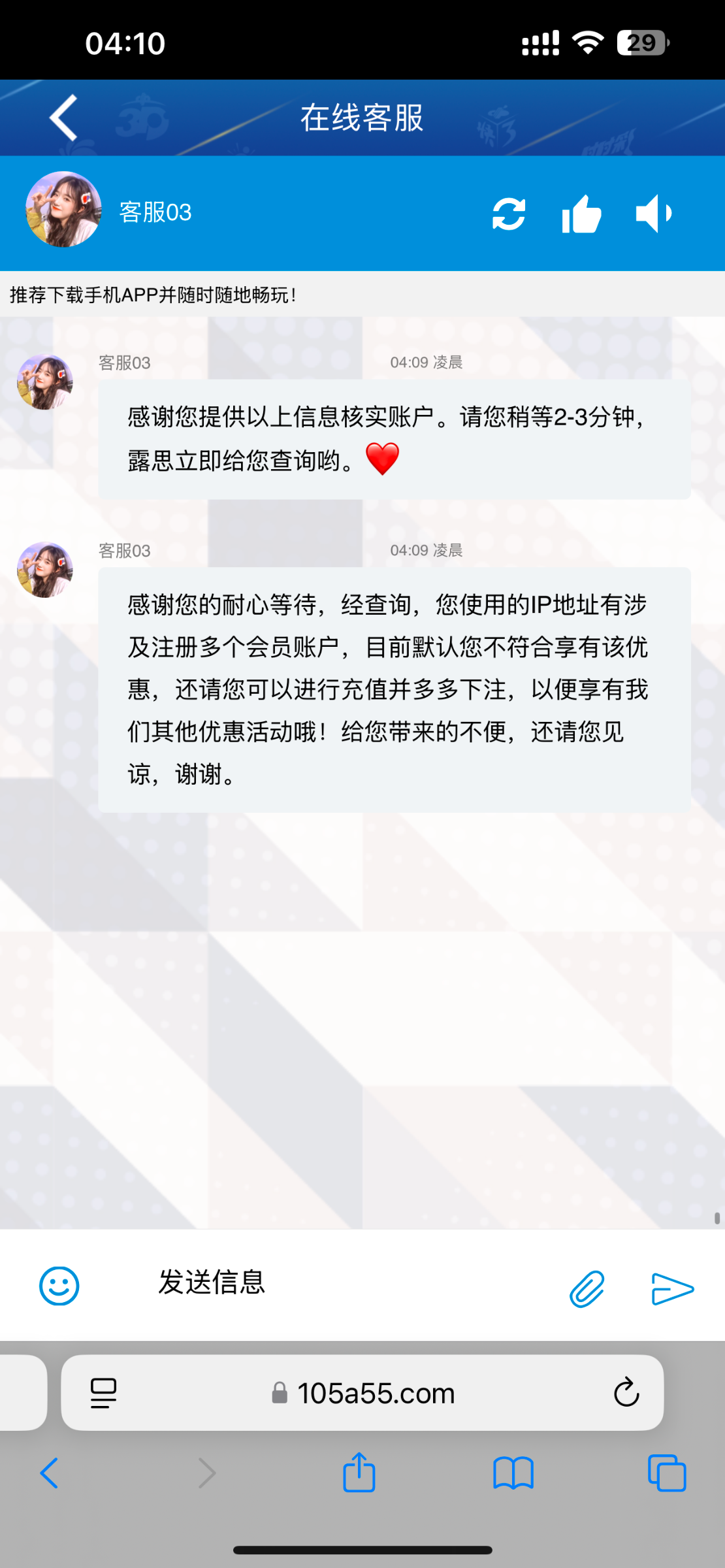Give 客服03 a thumbs-up rating
The image size is (725, 1568).
pos(581,214)
